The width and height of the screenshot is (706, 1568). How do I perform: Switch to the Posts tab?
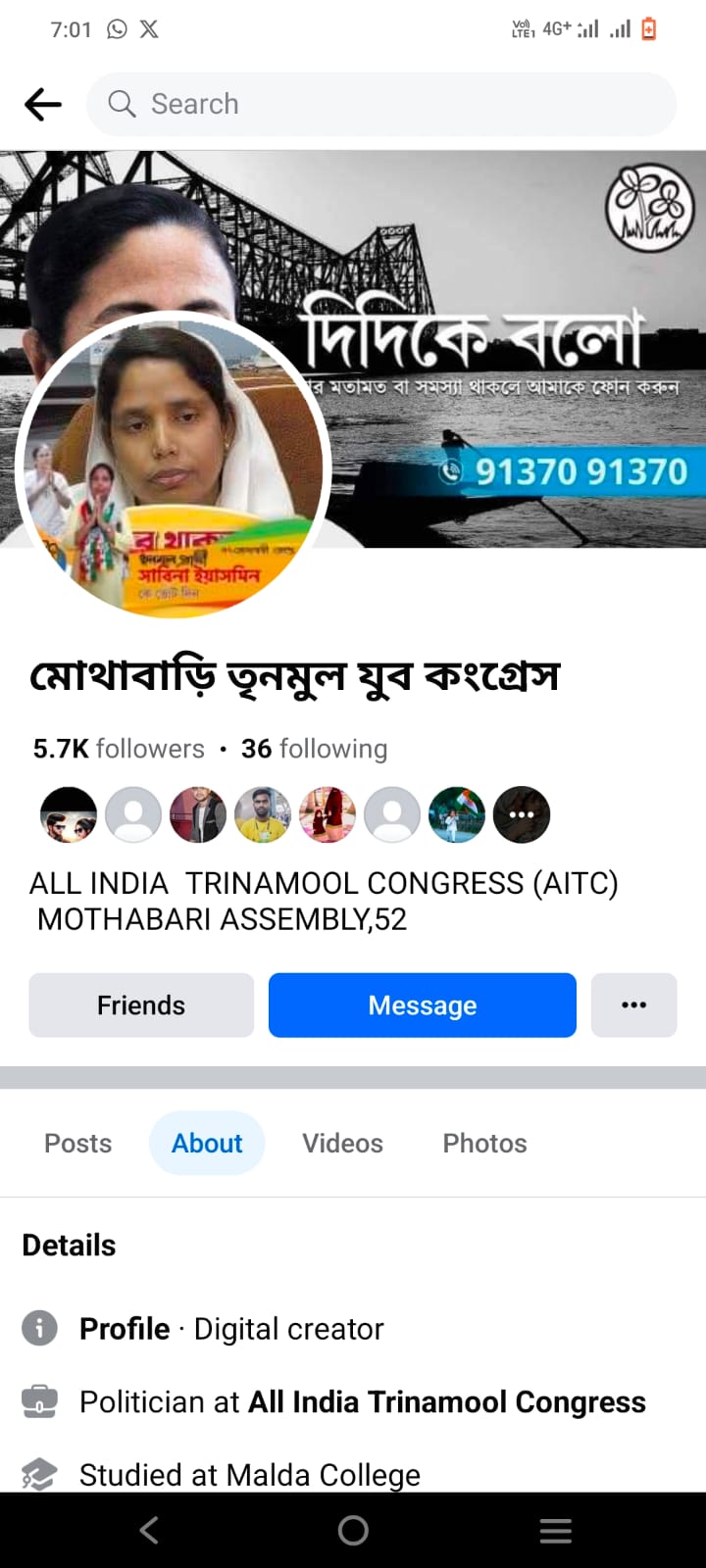tap(78, 1144)
